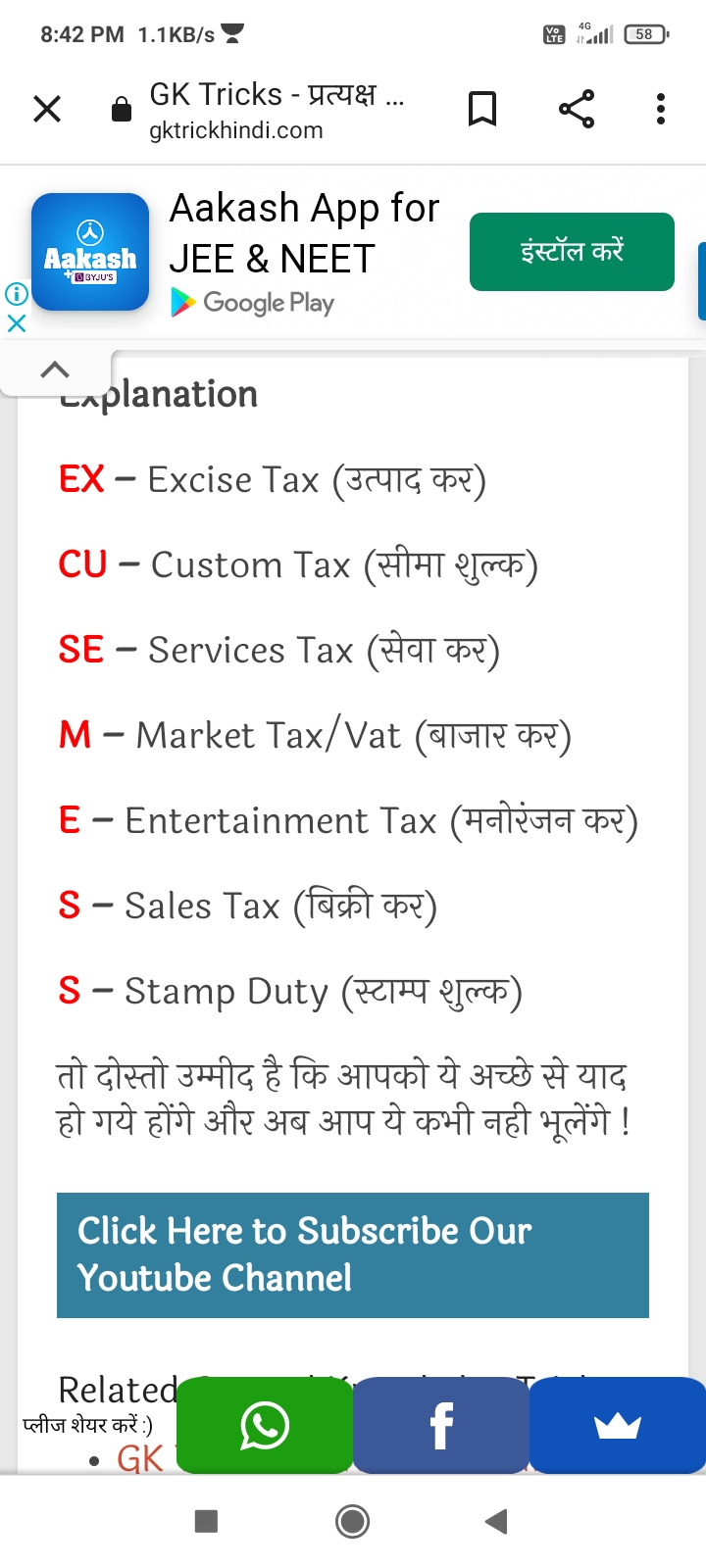Tap the blue crown share button
This screenshot has height=1568, width=706.
(618, 1426)
